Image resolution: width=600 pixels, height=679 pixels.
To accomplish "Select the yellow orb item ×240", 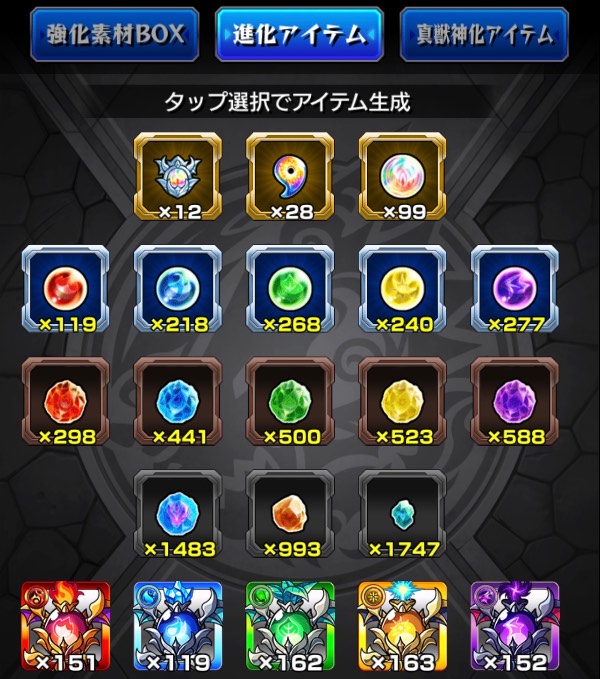I will [402, 288].
